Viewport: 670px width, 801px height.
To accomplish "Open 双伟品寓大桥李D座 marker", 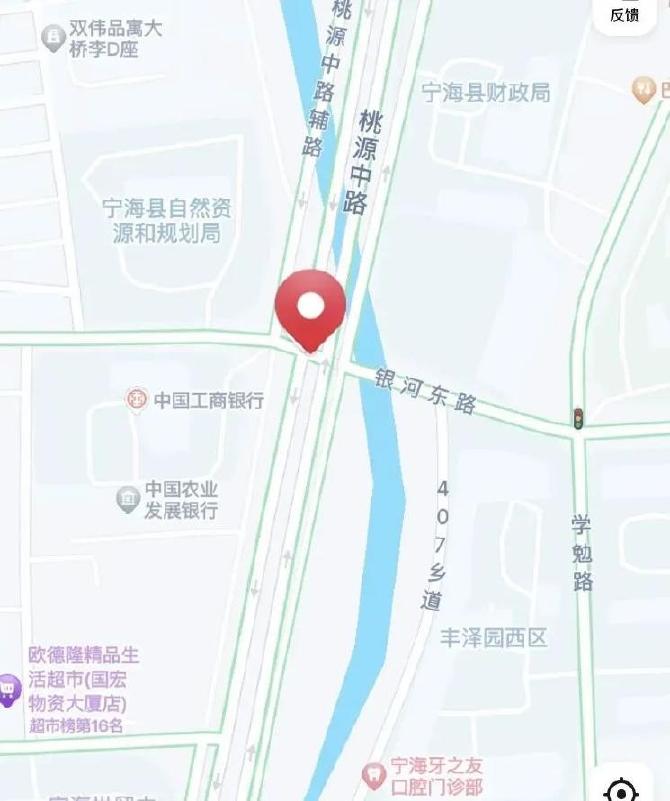I will (52, 38).
